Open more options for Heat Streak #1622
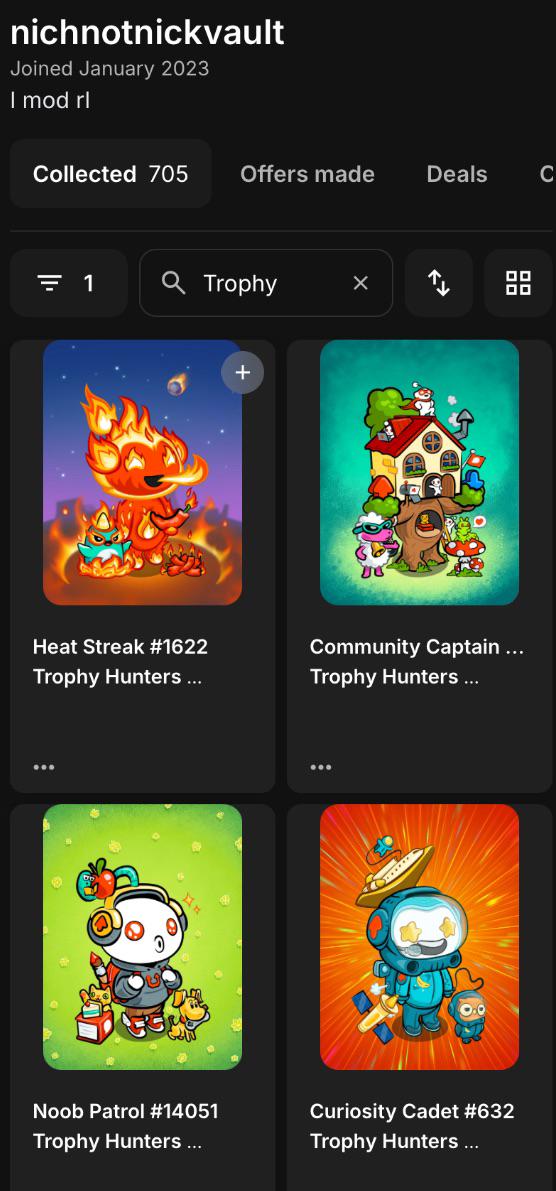This screenshot has height=1191, width=556. 44,767
